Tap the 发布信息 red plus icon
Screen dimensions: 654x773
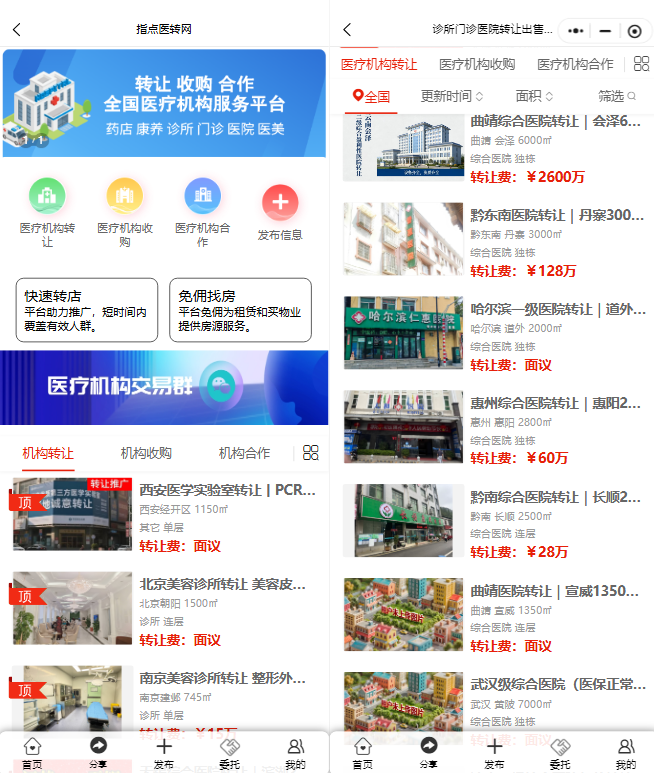click(280, 203)
